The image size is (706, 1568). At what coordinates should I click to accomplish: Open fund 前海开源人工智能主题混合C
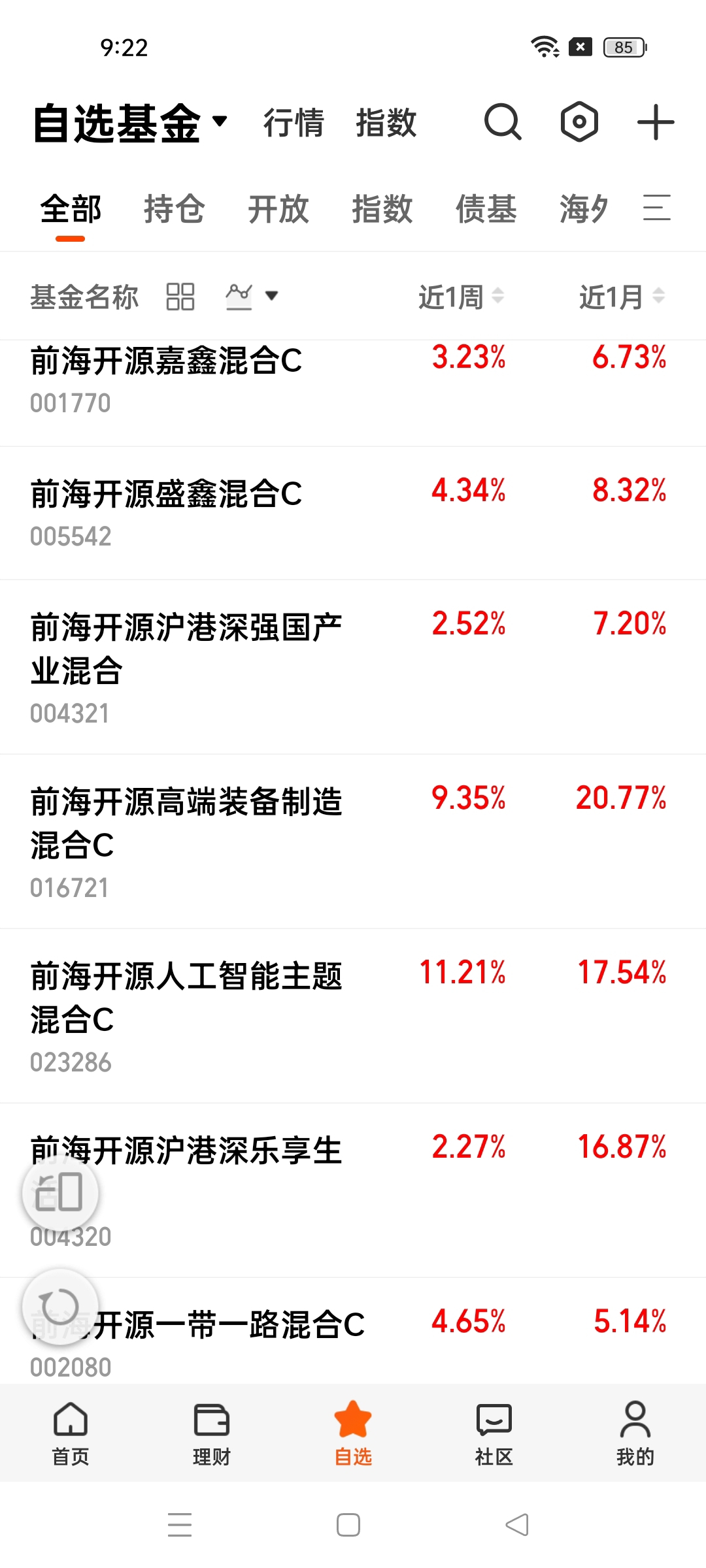(x=353, y=1016)
